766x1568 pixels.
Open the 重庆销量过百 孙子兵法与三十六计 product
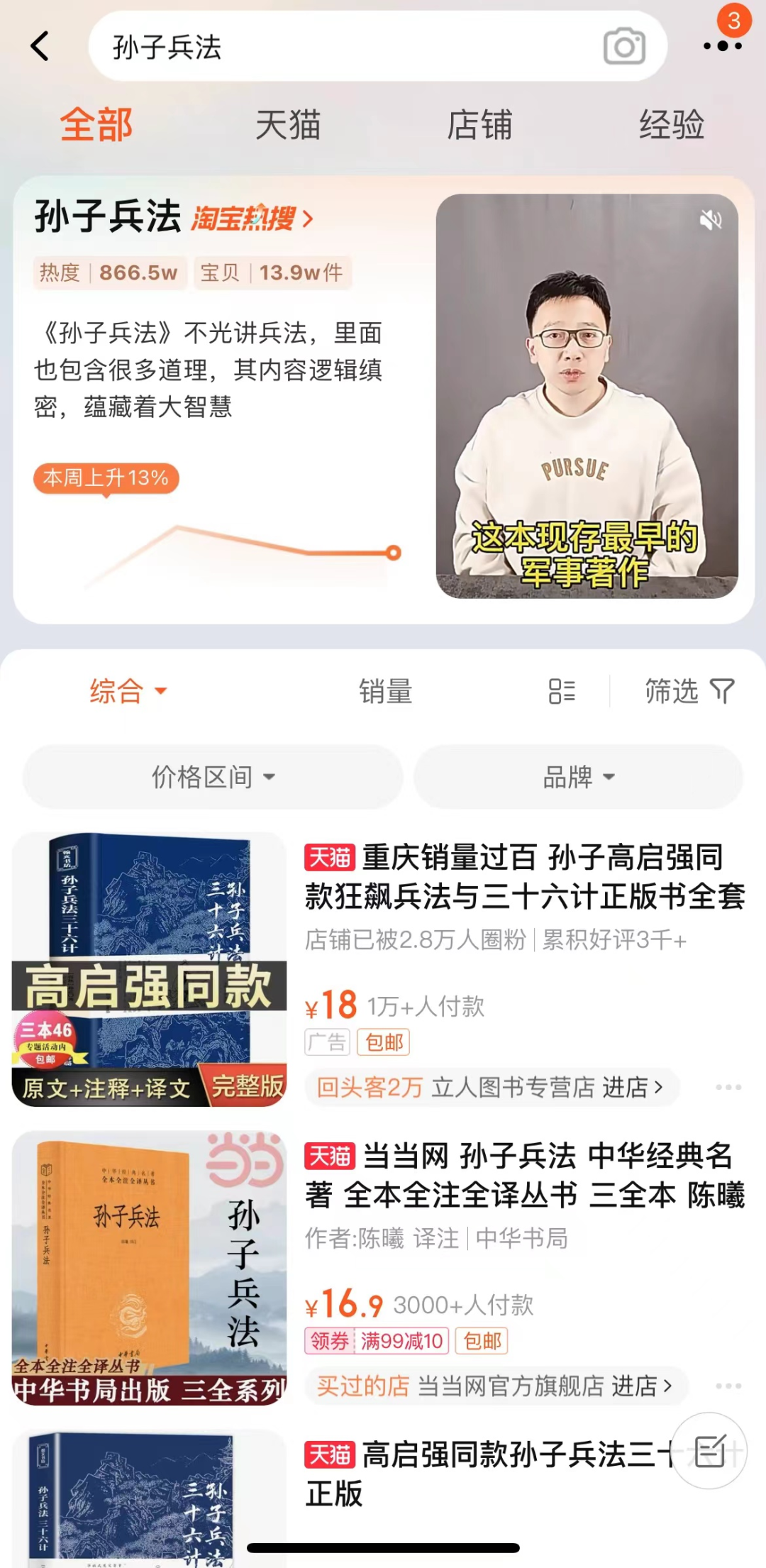point(525,877)
